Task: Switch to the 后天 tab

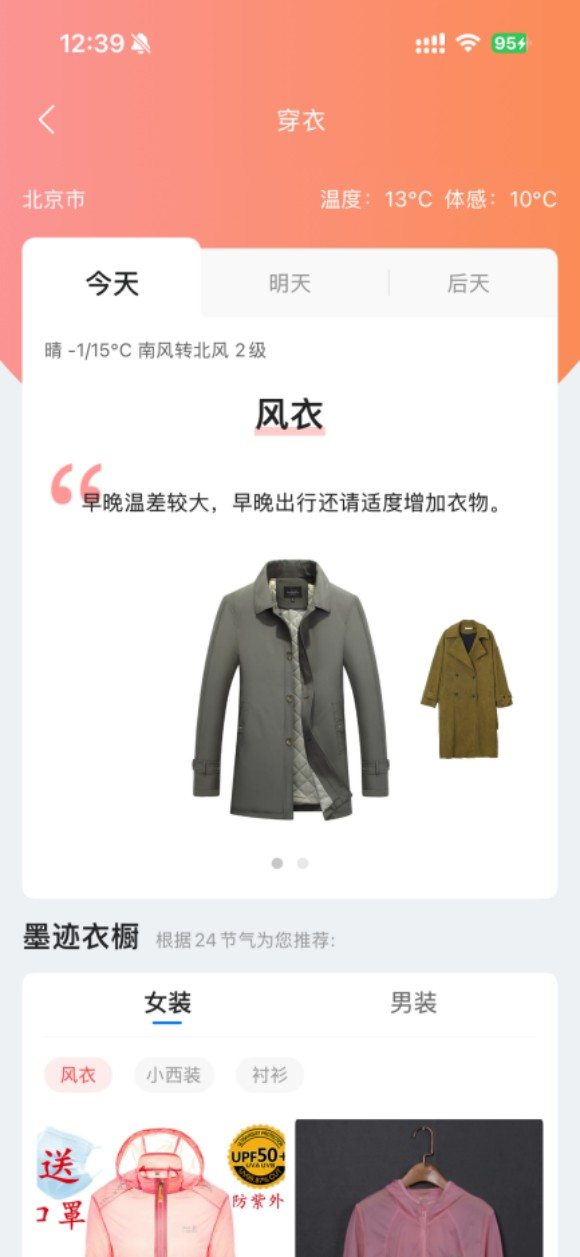Action: tap(468, 284)
